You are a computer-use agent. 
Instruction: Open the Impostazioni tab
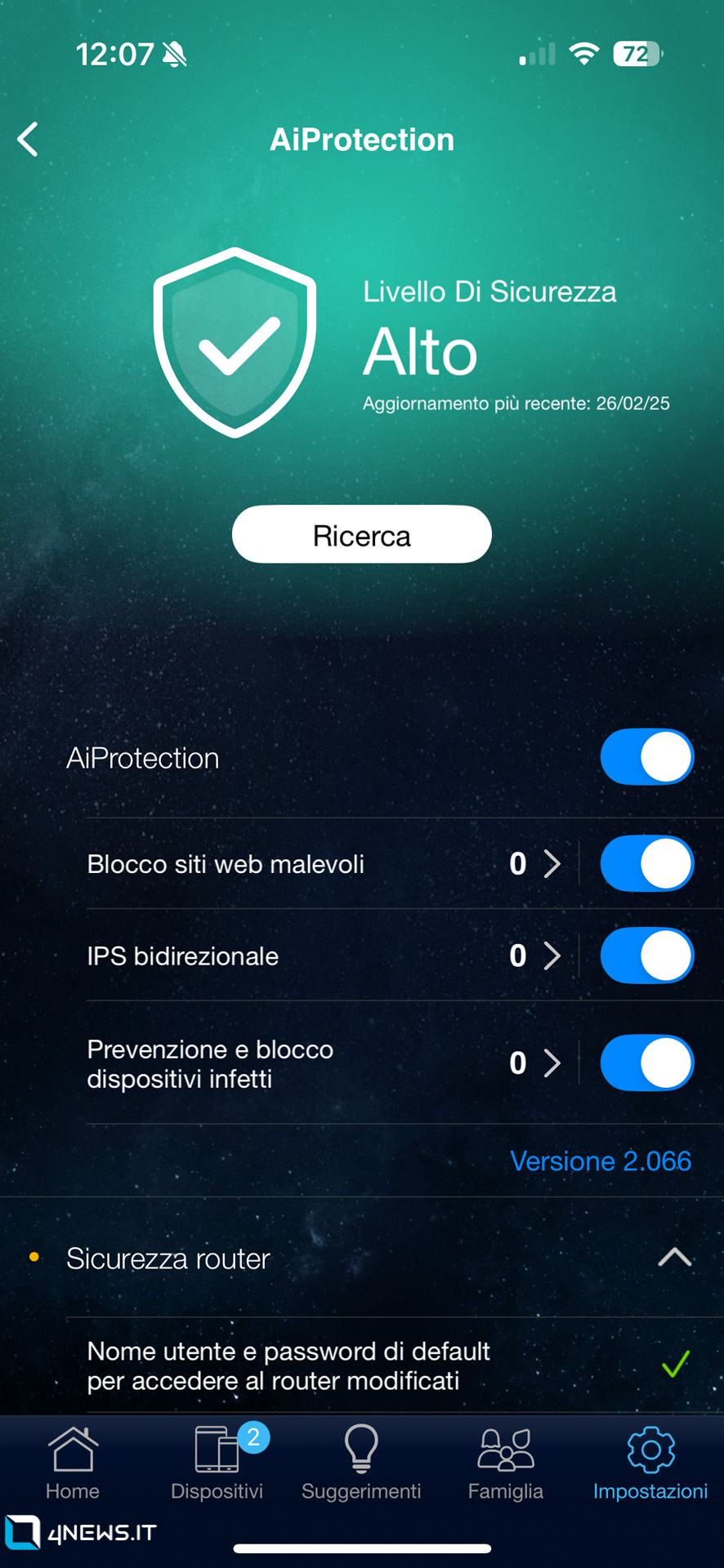[650, 1463]
